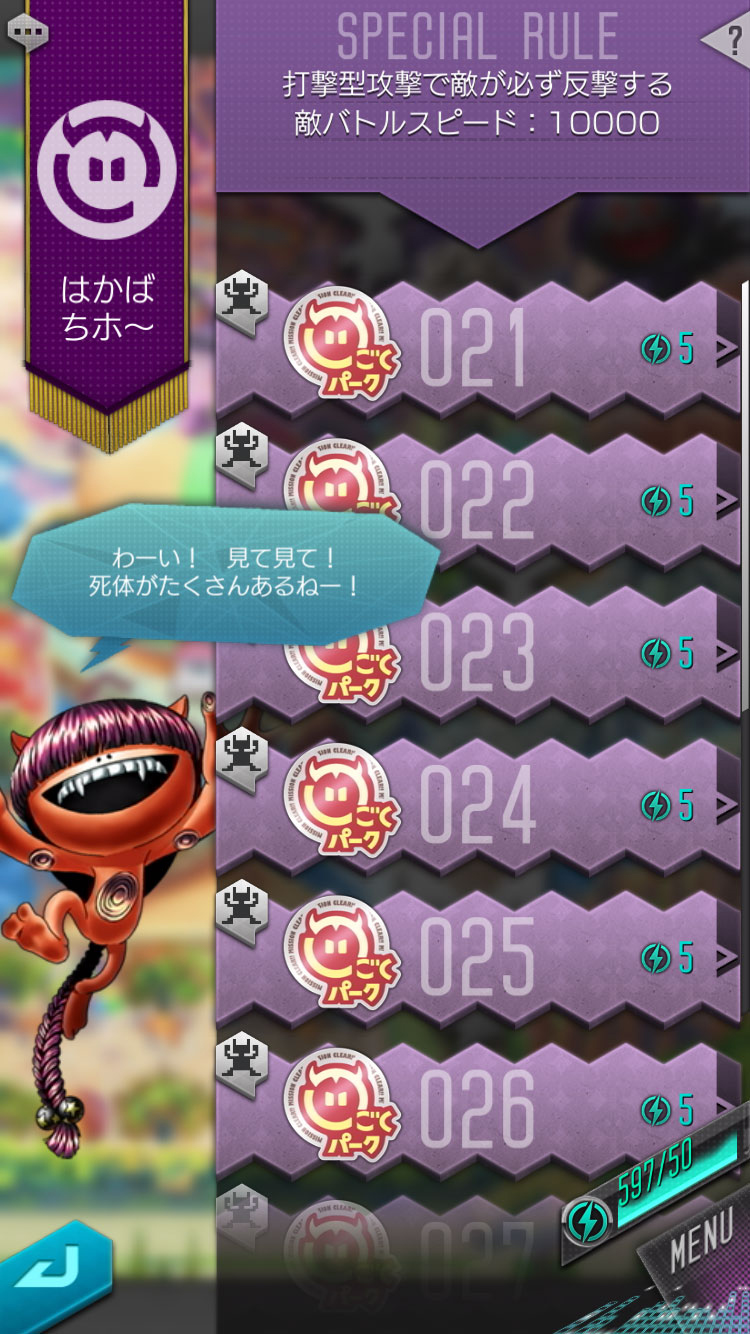Viewport: 750px width, 1334px height.
Task: Choose stage 025
Action: [x=480, y=957]
